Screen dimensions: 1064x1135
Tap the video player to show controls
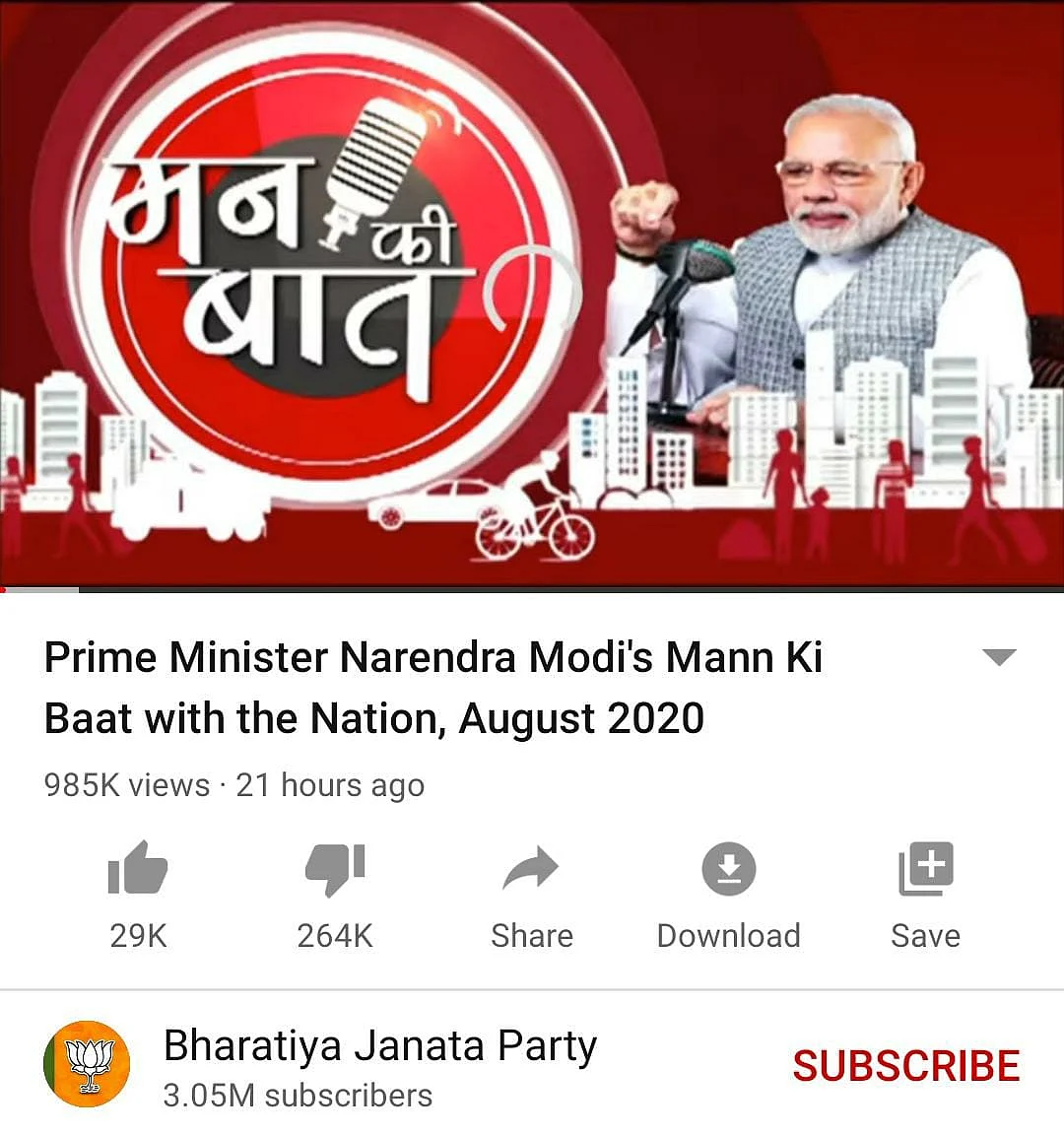click(x=532, y=296)
